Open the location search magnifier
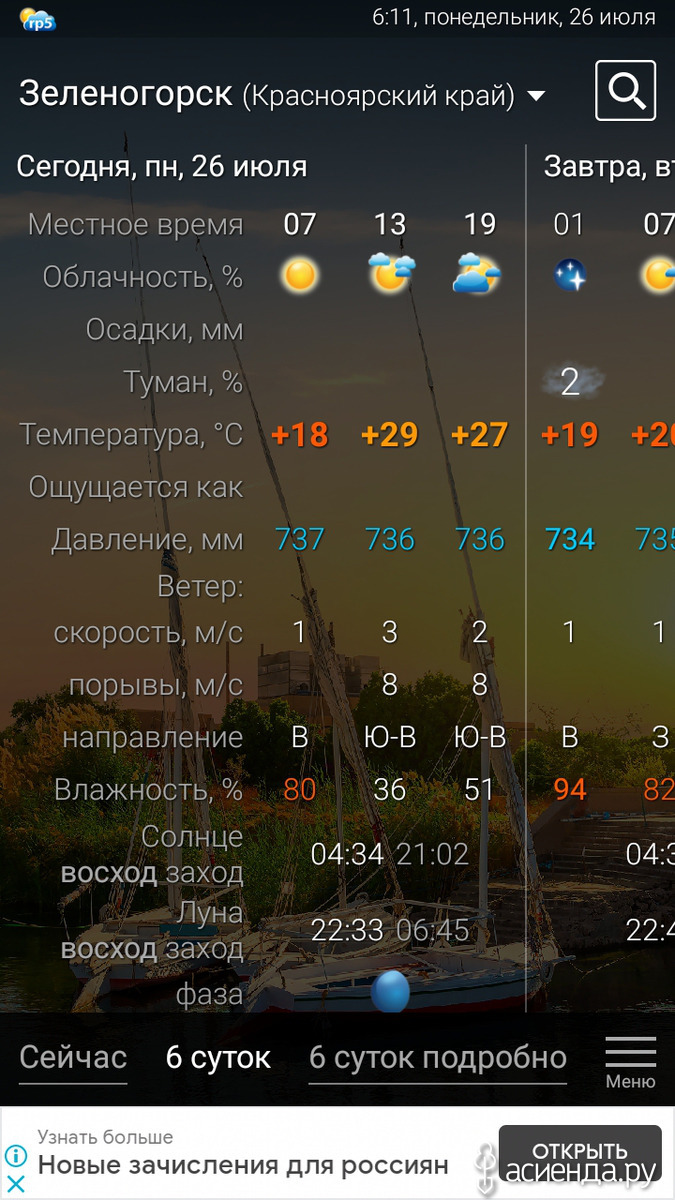The image size is (675, 1200). (x=625, y=91)
